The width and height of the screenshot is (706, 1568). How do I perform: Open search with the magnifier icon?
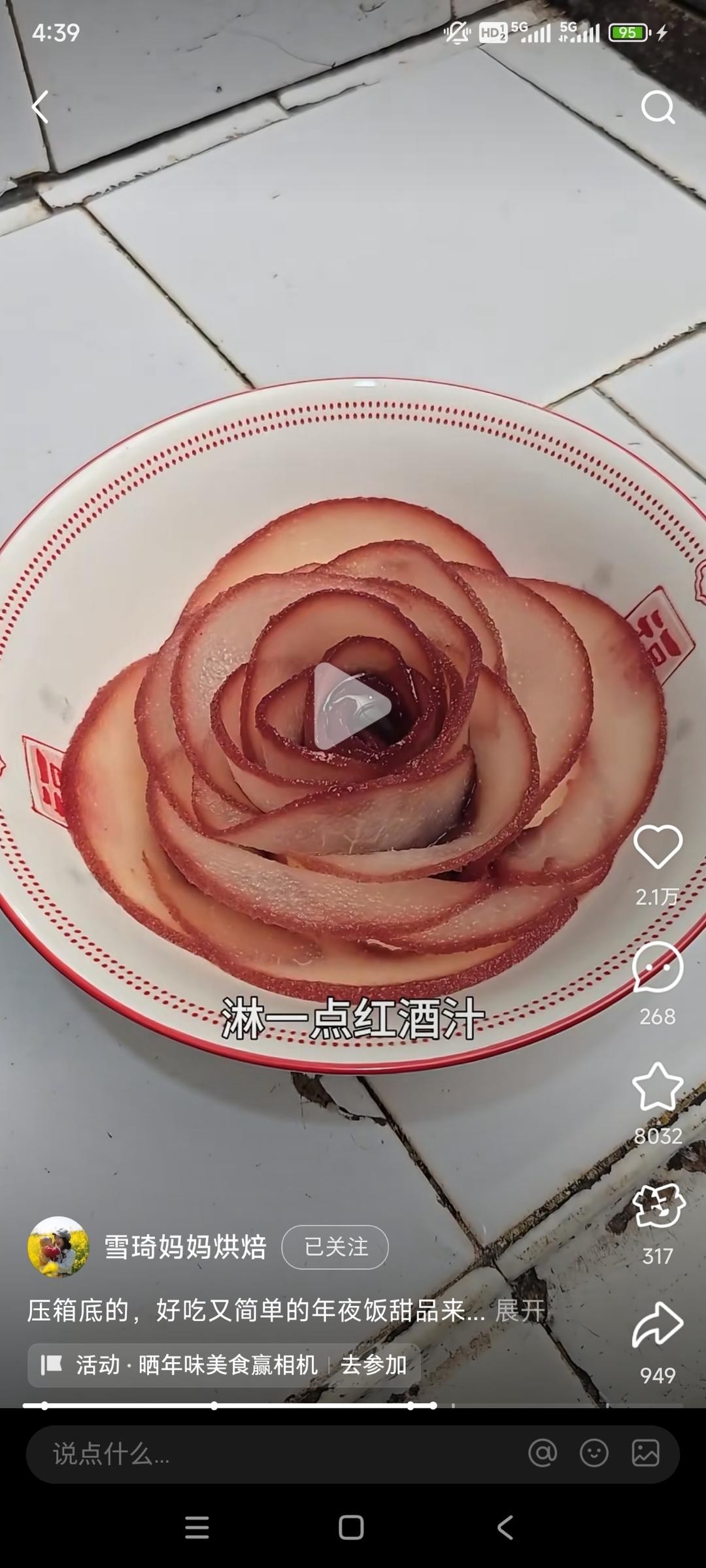tap(657, 107)
